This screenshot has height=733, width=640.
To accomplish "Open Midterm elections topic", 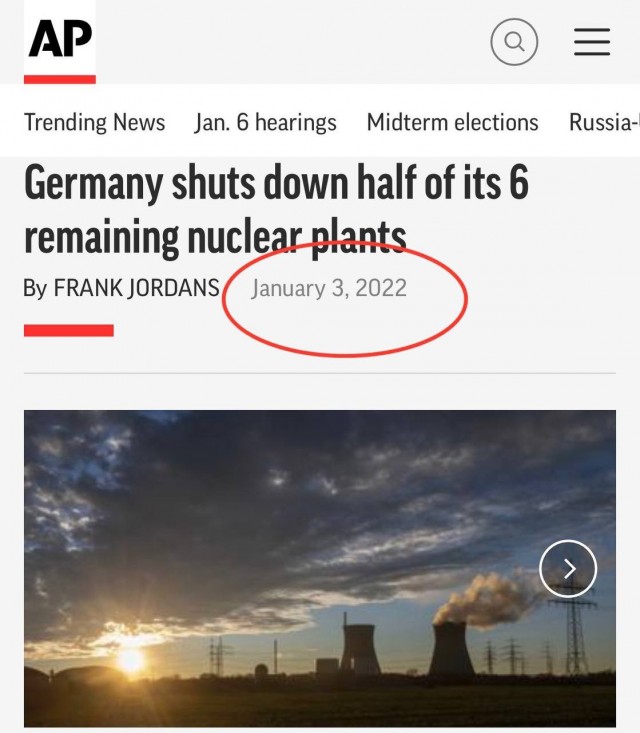I will click(x=452, y=123).
